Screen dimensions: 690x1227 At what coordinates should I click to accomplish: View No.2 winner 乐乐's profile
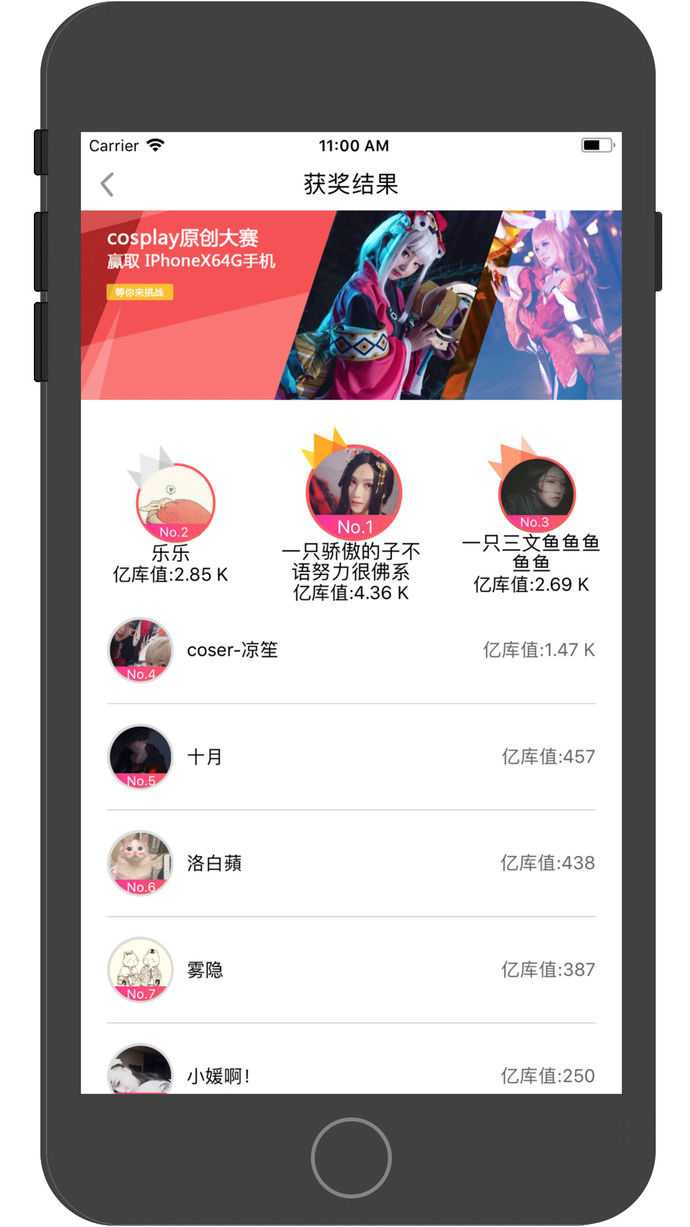click(x=175, y=504)
